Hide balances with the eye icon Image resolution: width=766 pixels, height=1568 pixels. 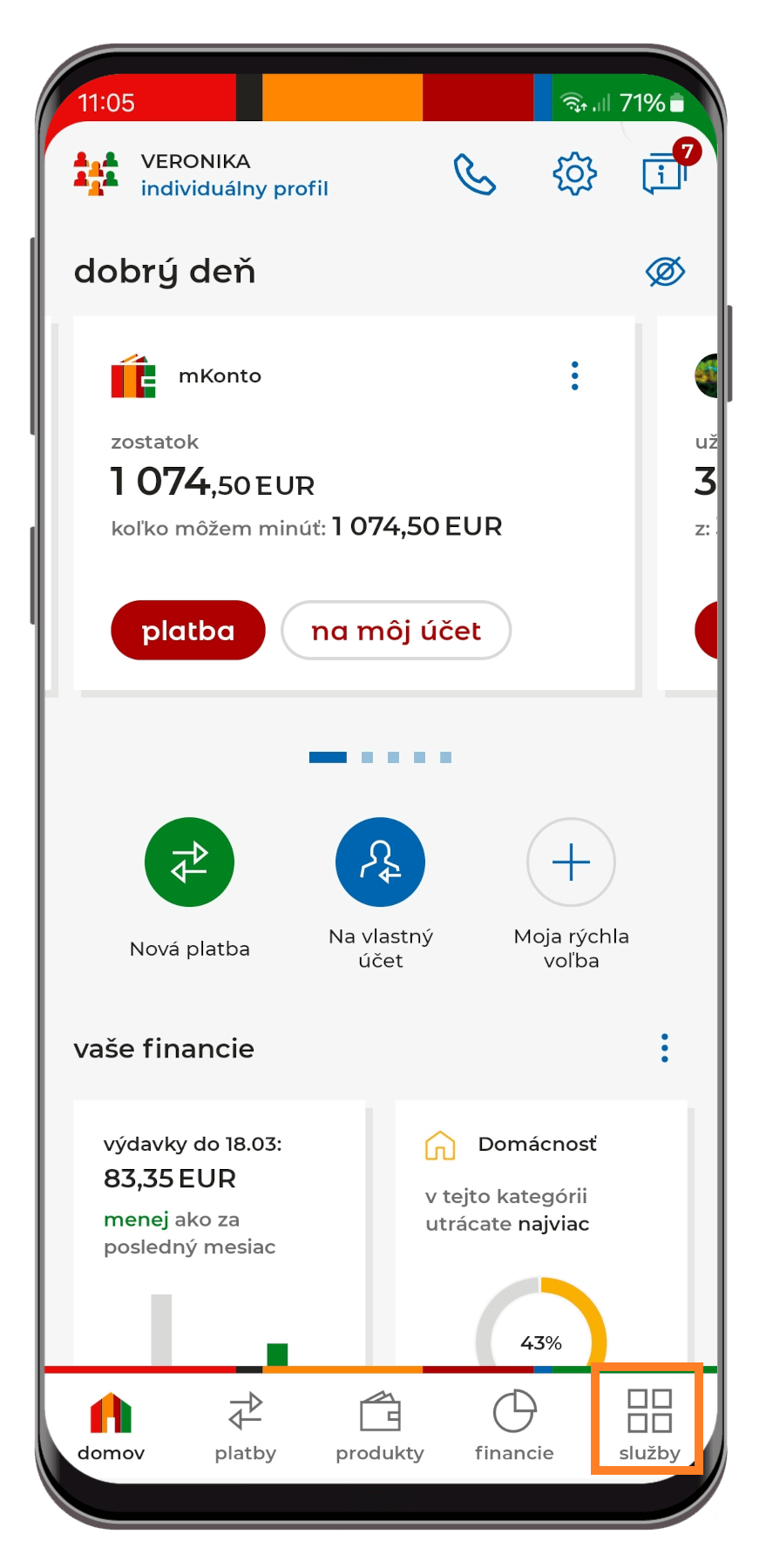point(665,272)
